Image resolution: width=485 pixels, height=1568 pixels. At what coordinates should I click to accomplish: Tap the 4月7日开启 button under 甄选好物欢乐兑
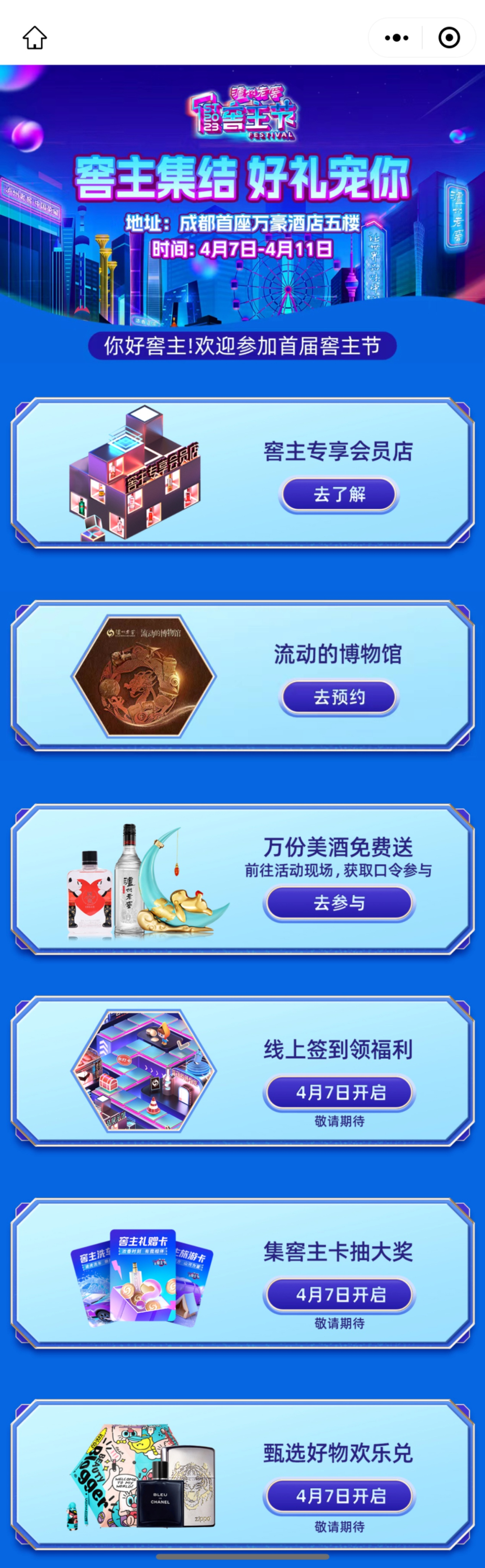click(x=339, y=1496)
